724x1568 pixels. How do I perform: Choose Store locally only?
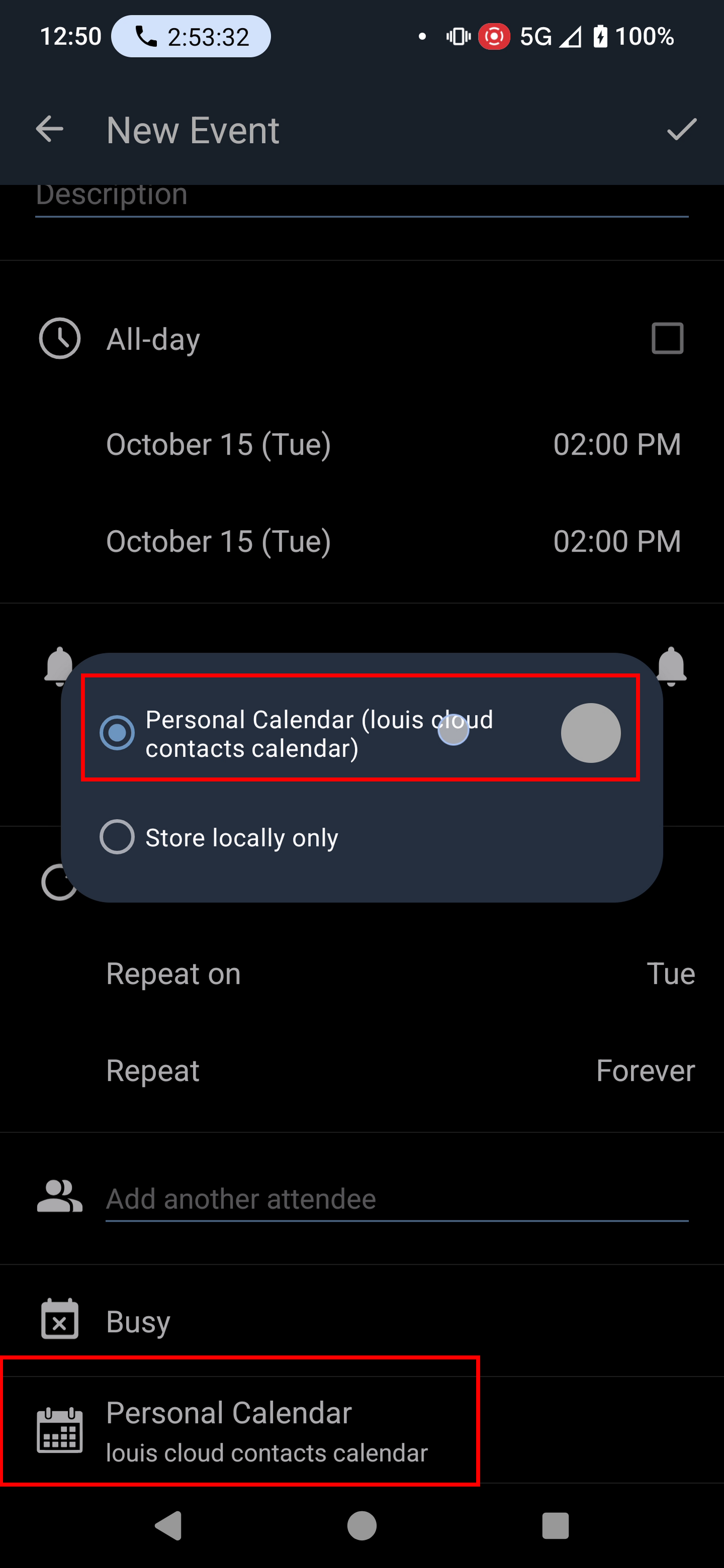(x=219, y=838)
